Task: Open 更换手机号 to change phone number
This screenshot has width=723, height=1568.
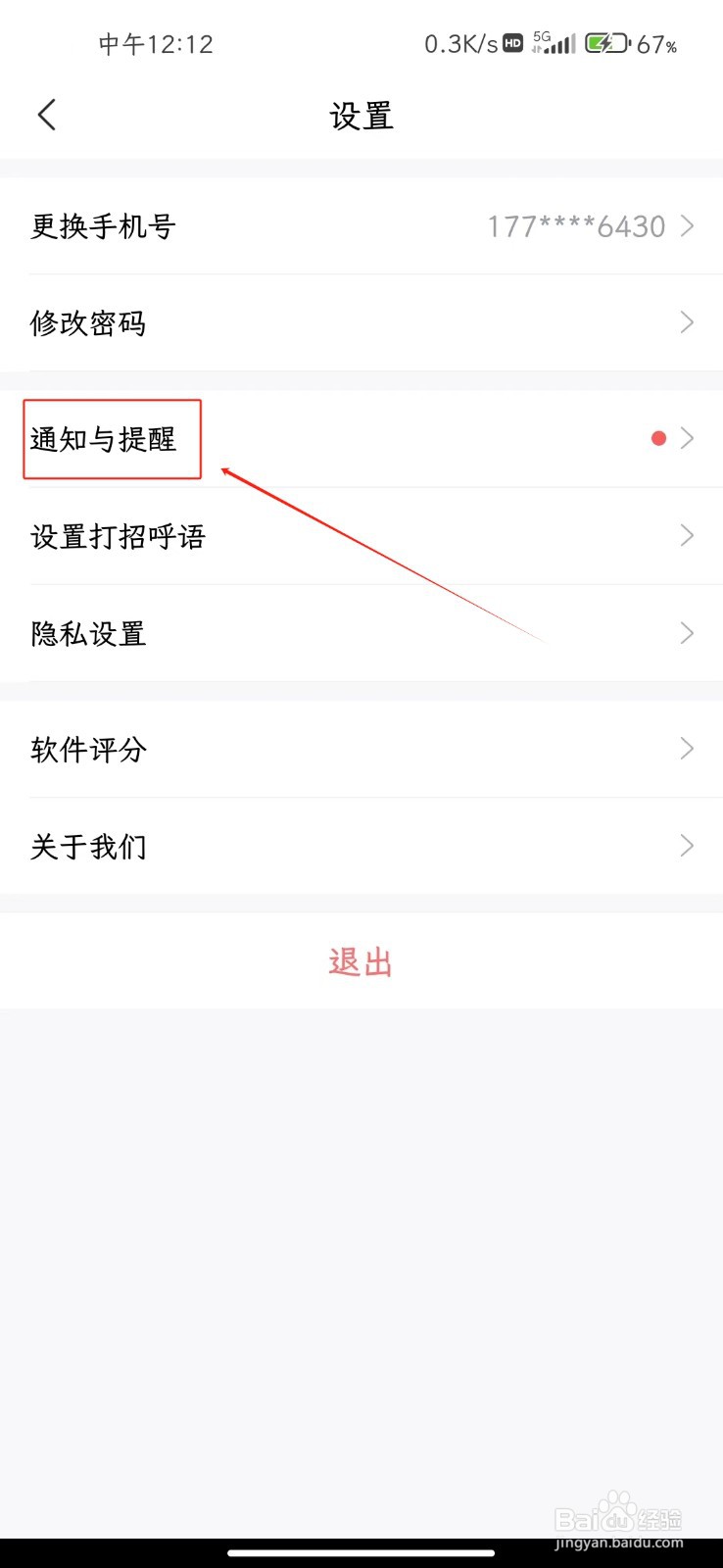Action: coord(102,226)
